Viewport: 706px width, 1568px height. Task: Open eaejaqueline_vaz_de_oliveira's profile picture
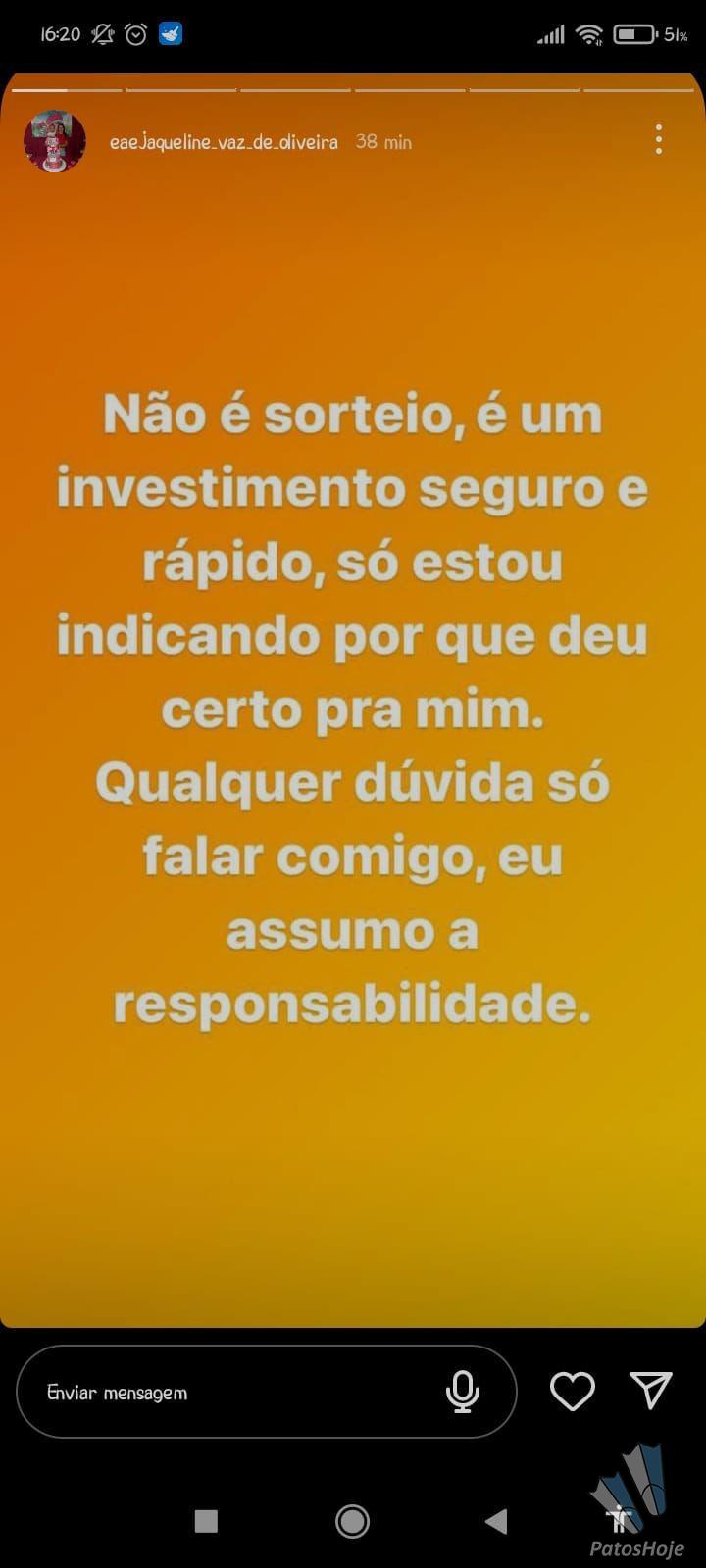(x=55, y=141)
